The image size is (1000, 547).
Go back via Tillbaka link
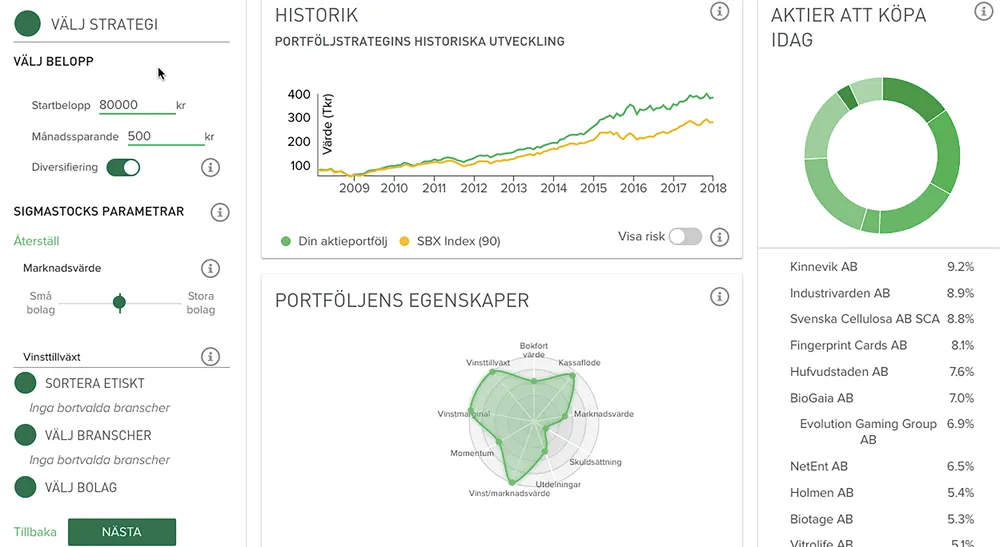(35, 532)
